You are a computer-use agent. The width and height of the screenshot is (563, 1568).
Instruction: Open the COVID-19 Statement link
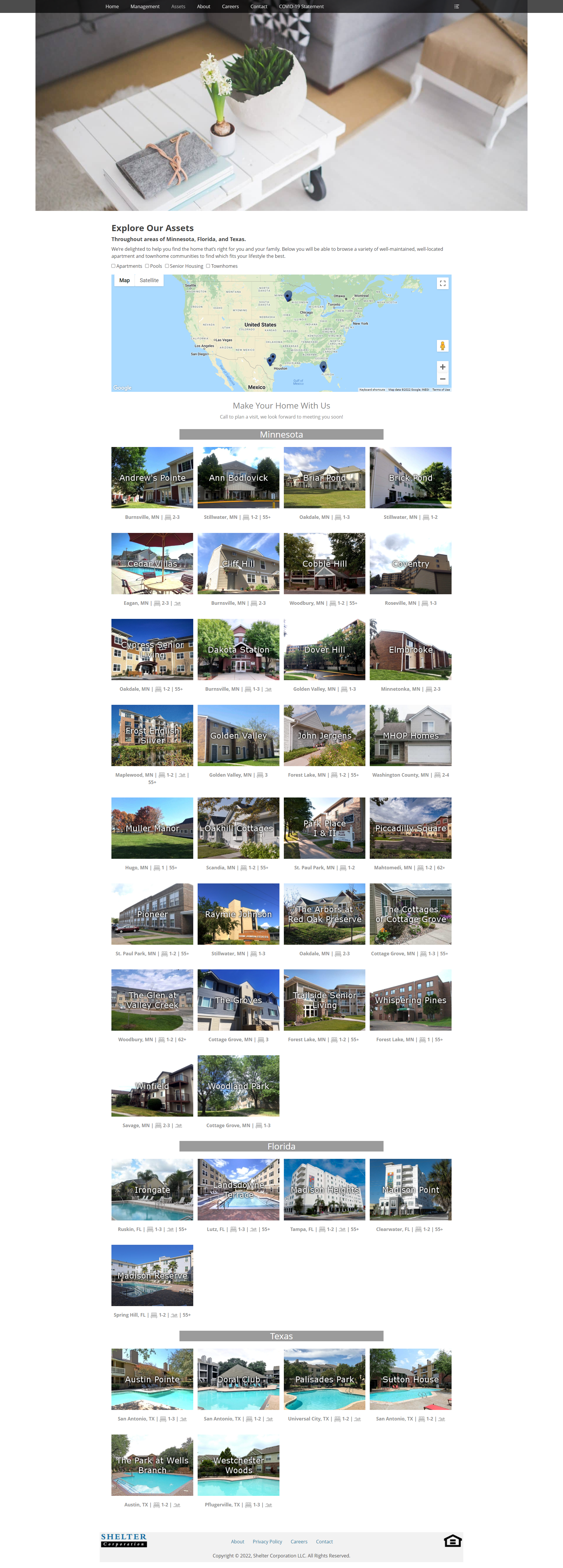click(x=301, y=7)
